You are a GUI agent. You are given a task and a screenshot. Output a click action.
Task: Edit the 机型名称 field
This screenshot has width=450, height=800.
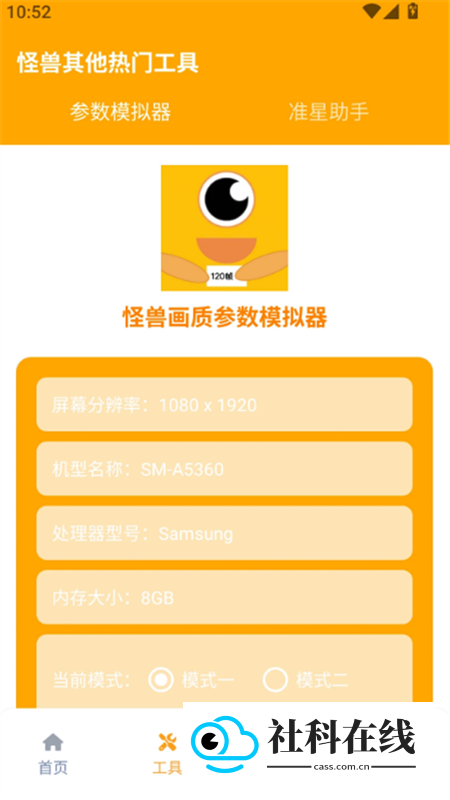click(224, 469)
